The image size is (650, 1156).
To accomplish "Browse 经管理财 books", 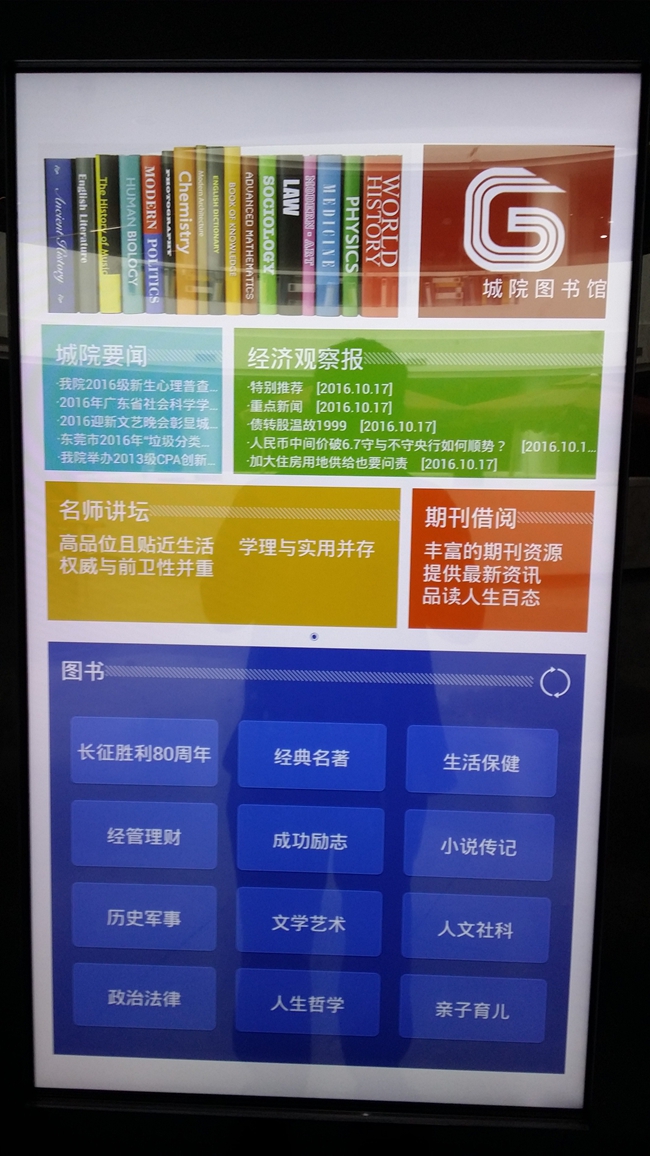I will coord(145,835).
